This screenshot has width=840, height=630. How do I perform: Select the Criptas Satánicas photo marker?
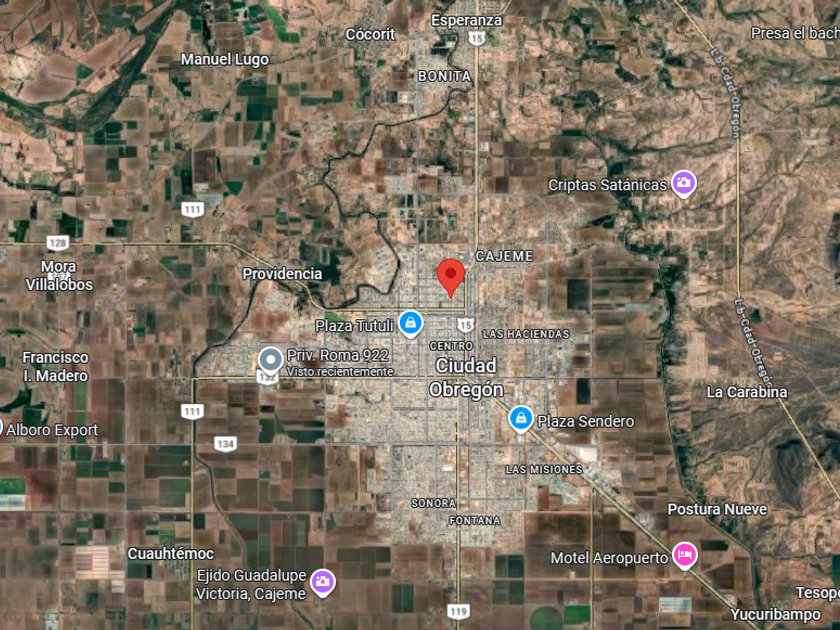coord(684,184)
